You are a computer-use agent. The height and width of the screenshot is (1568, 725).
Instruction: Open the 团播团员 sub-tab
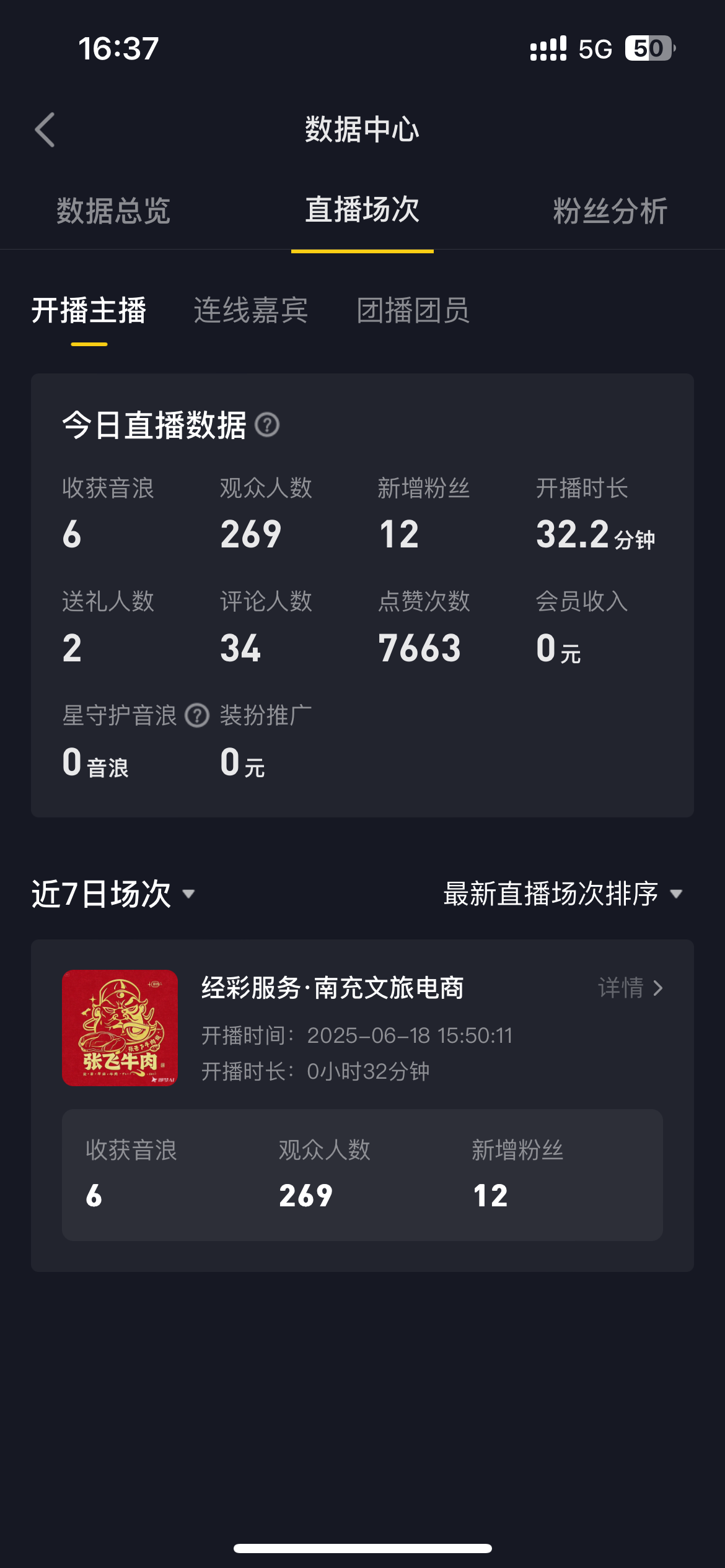pyautogui.click(x=413, y=311)
